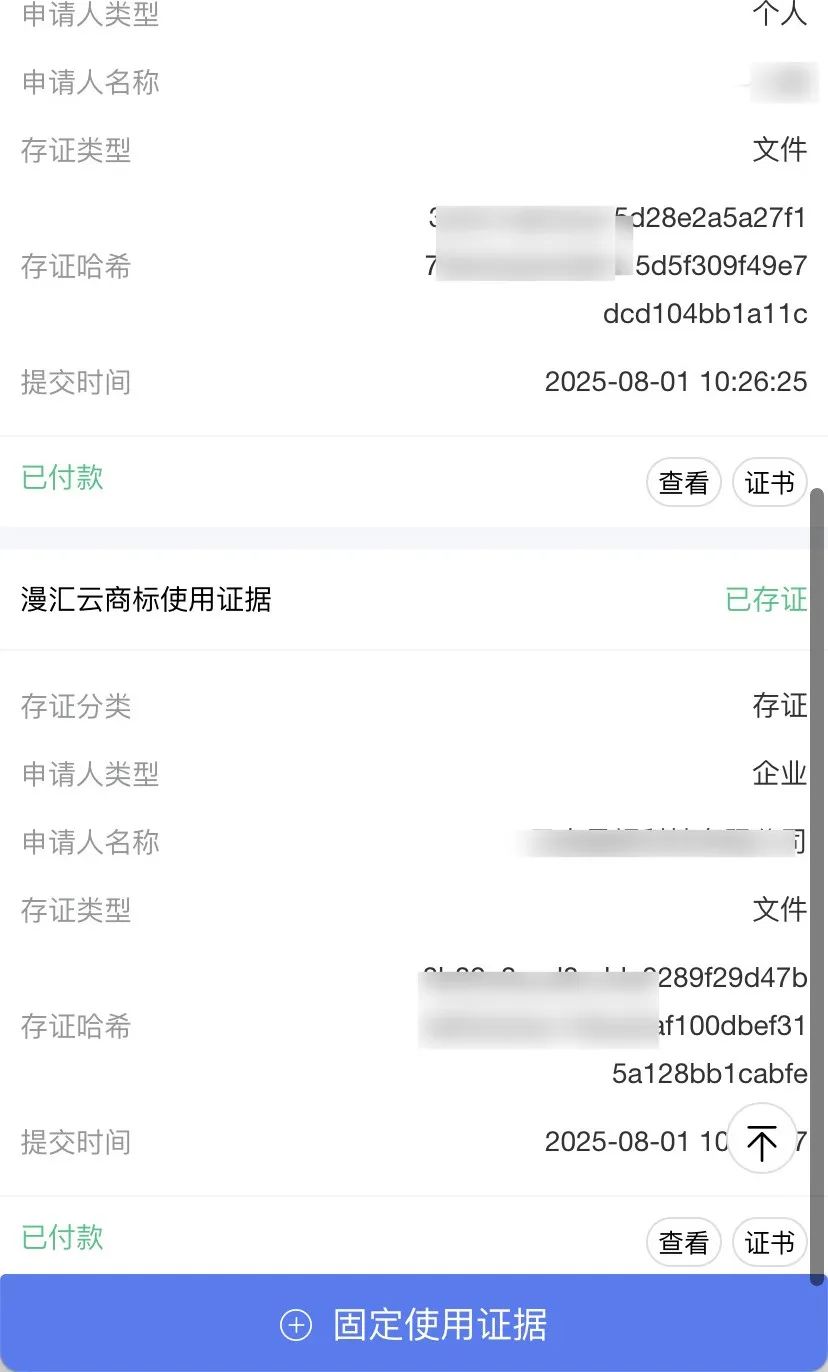Tap 查看 under 漫汇云商标使用证据

(x=684, y=1242)
